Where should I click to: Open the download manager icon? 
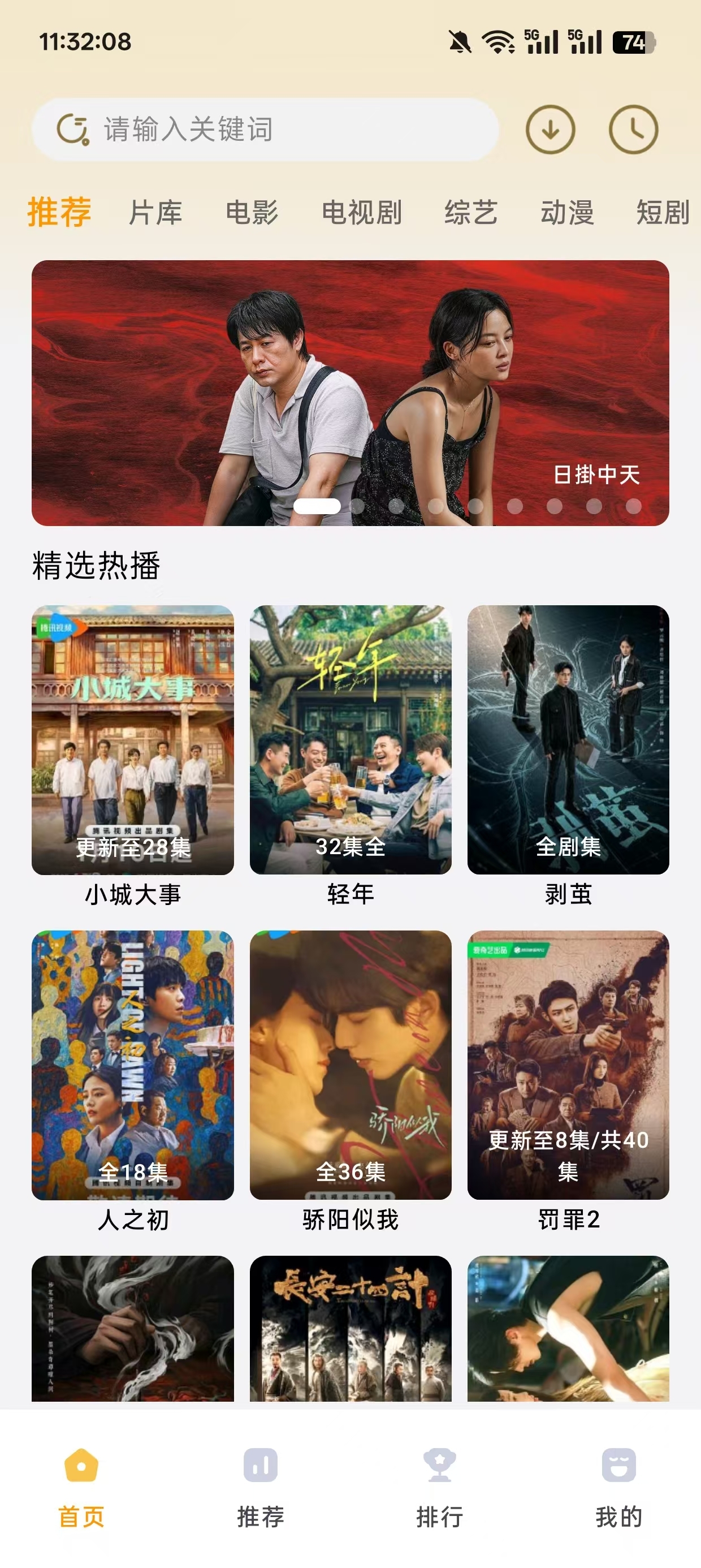(549, 130)
